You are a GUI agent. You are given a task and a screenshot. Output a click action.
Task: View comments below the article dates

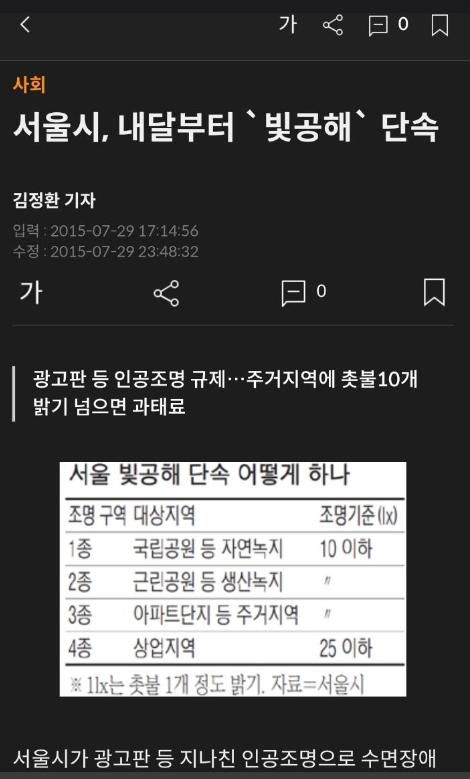click(x=304, y=293)
